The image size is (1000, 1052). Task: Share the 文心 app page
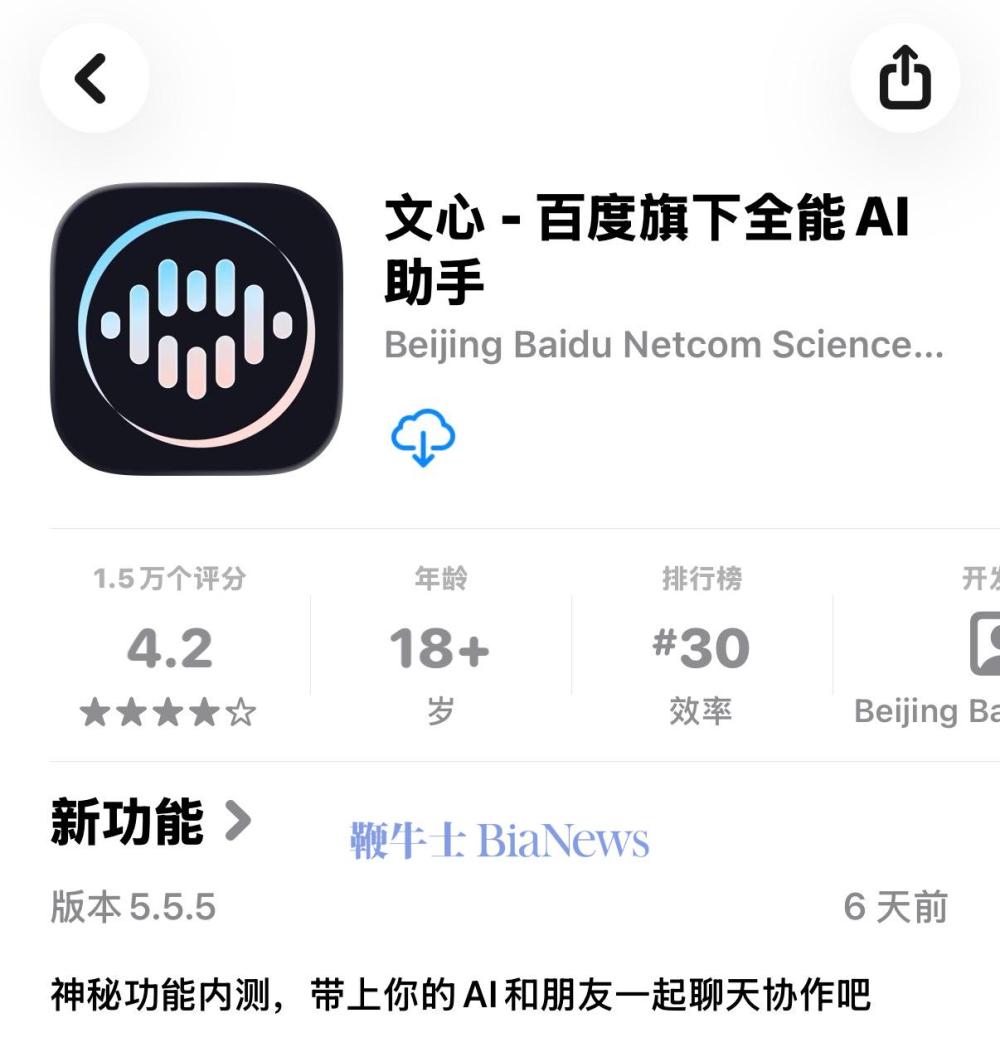905,78
